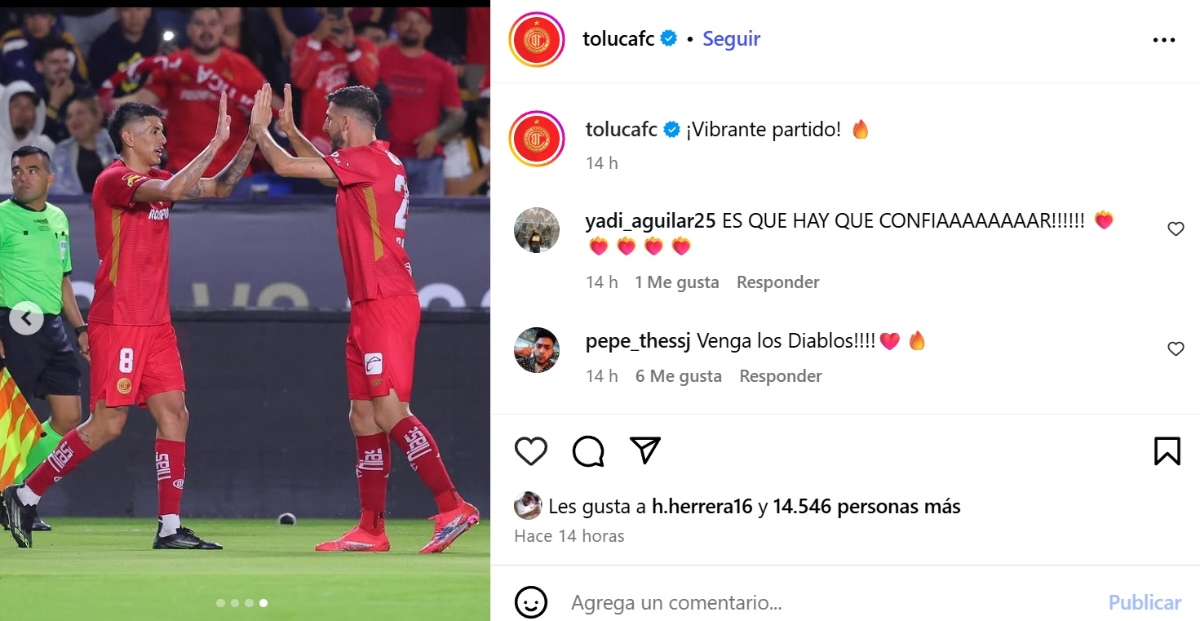Like pepe_thessj's comment
The height and width of the screenshot is (621, 1200).
1176,349
